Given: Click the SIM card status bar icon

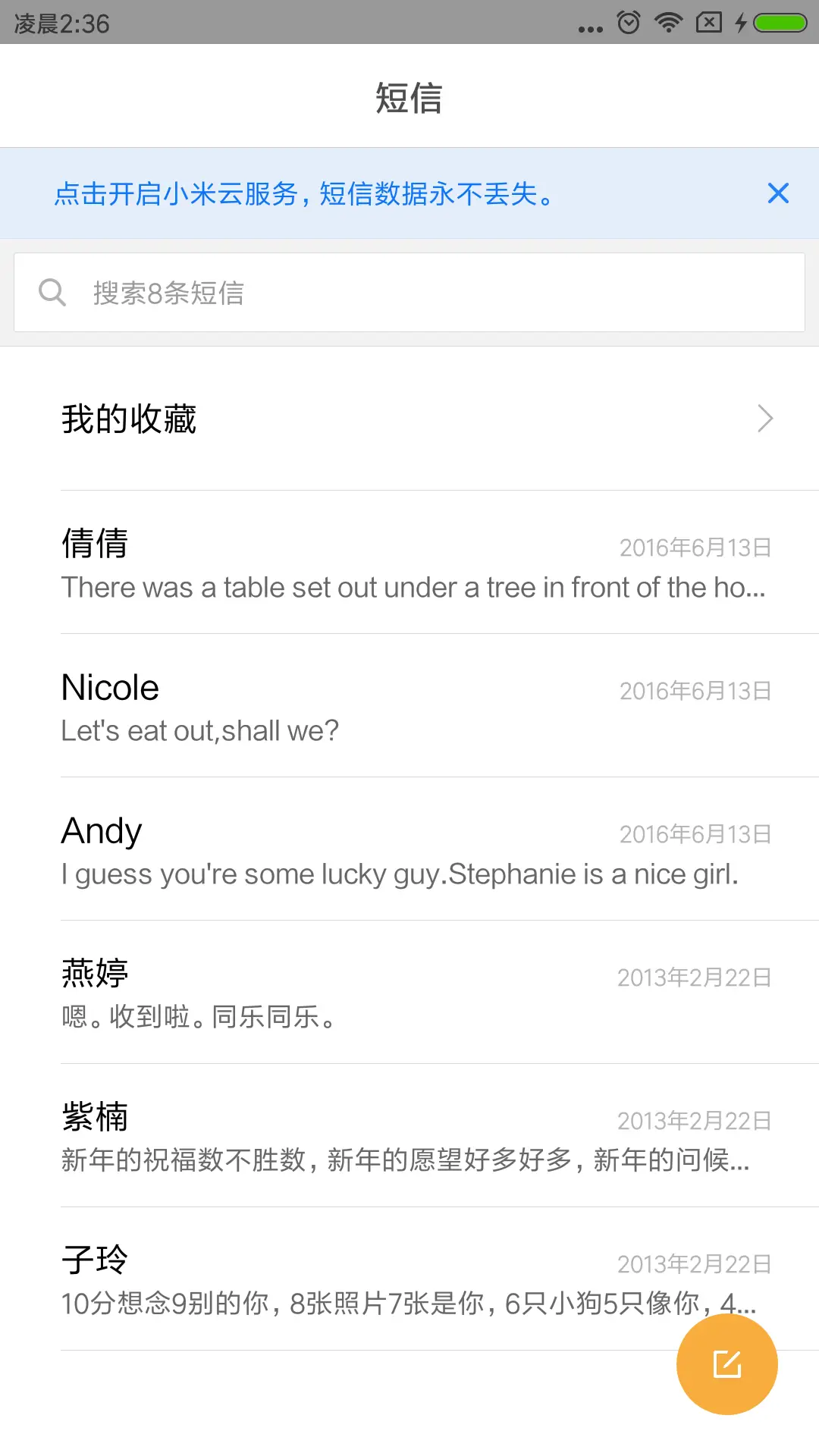Looking at the screenshot, I should pos(708,23).
